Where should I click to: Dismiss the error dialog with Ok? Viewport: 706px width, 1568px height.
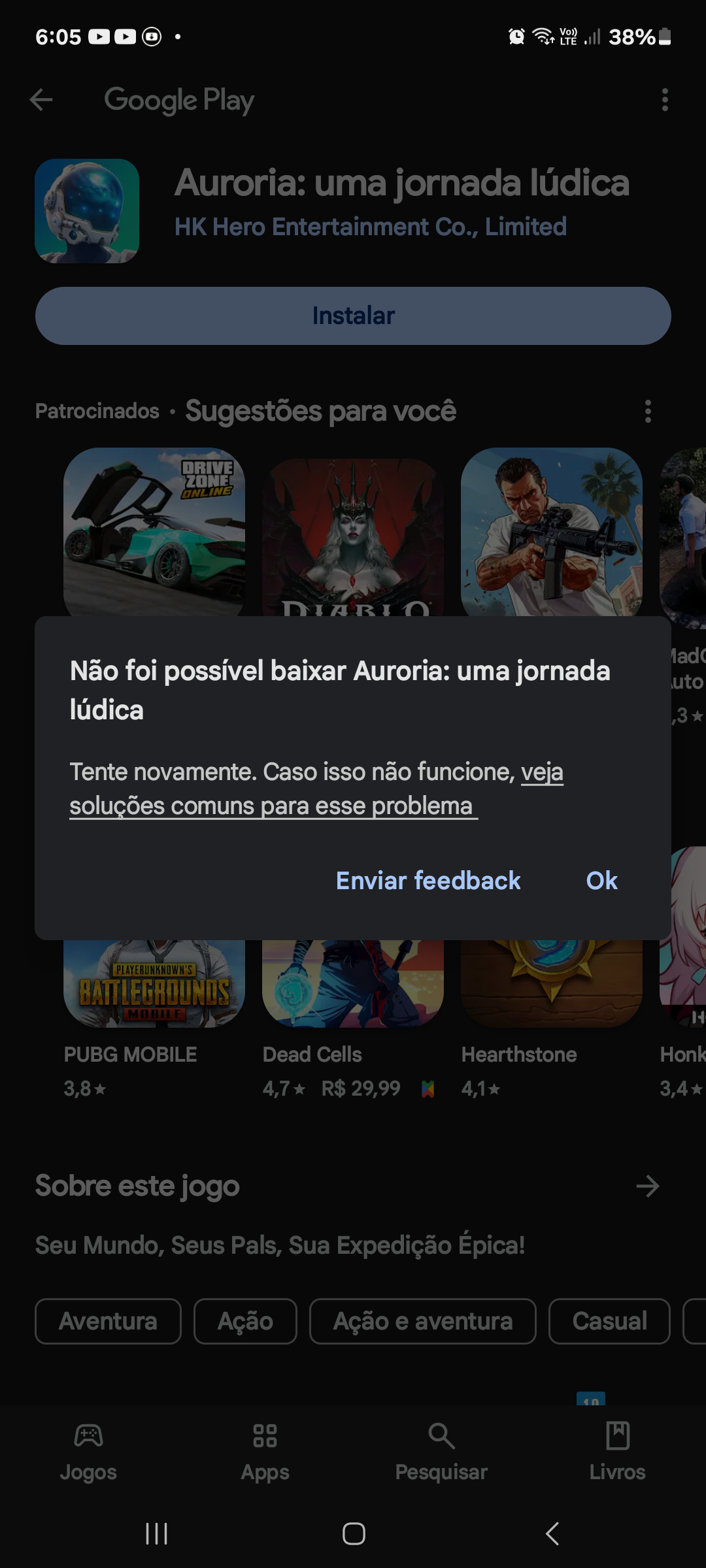click(600, 881)
